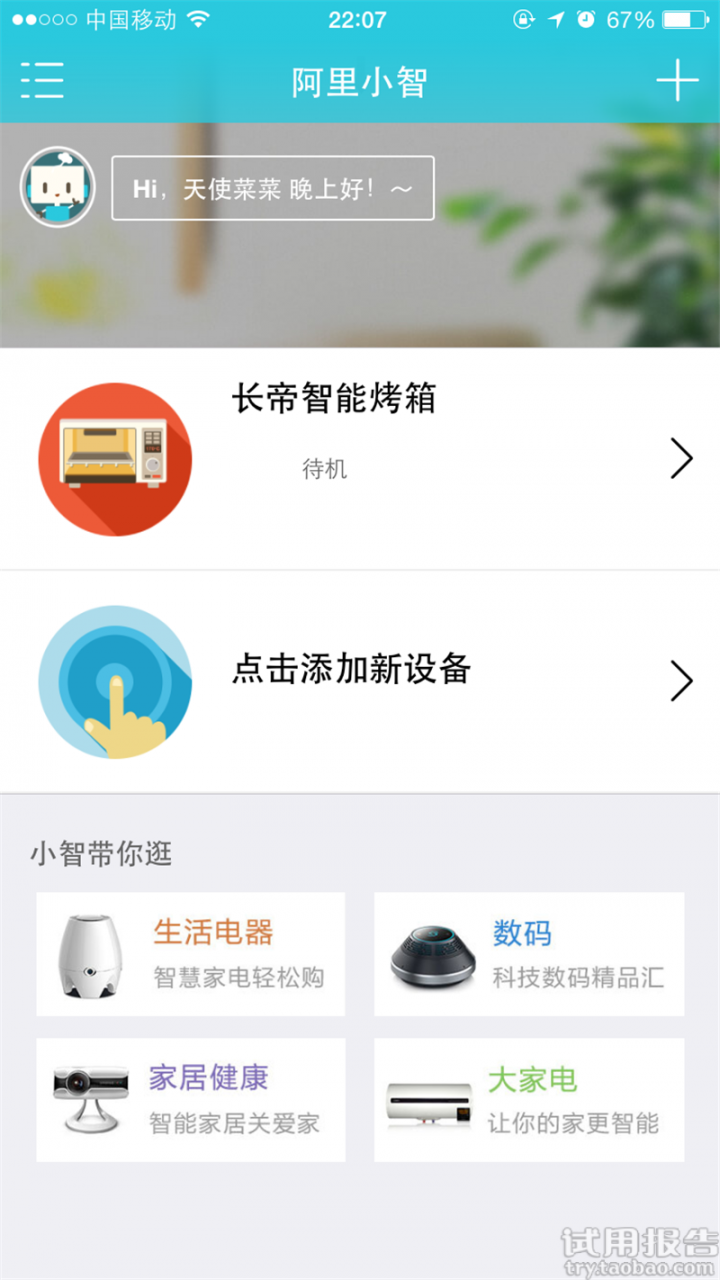The height and width of the screenshot is (1280, 720).
Task: Select the 长帝智能烤箱 oven icon
Action: pos(115,459)
